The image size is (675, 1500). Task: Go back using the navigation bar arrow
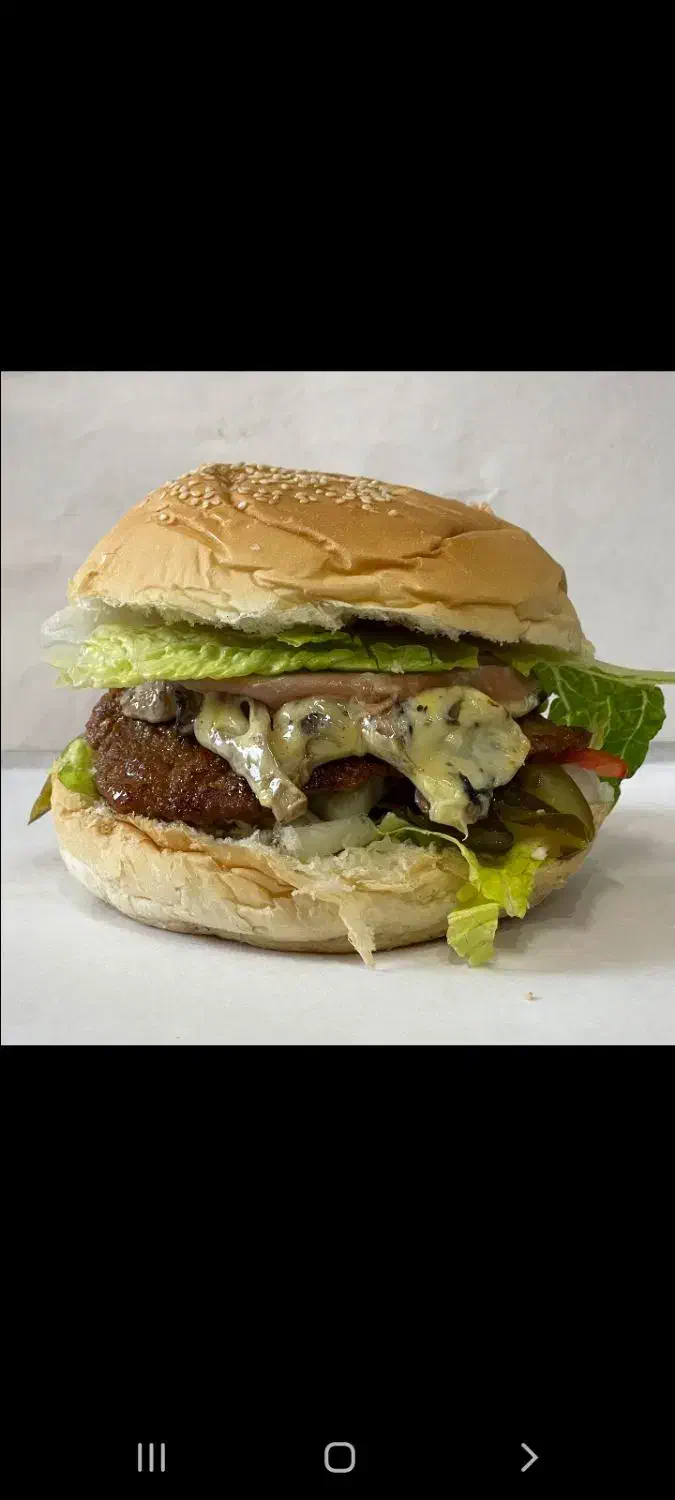pyautogui.click(x=529, y=1457)
